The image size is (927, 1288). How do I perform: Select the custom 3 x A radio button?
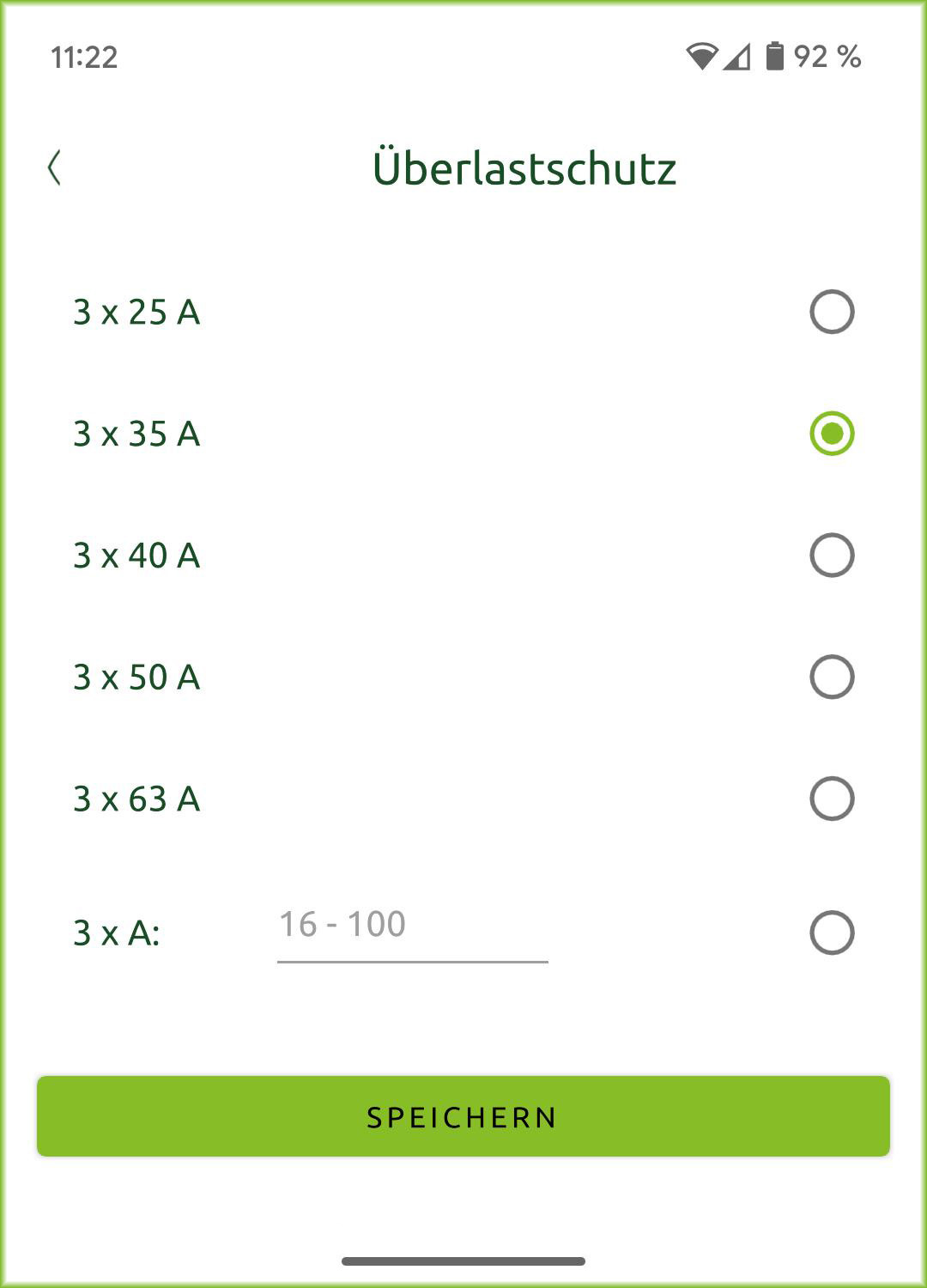831,933
